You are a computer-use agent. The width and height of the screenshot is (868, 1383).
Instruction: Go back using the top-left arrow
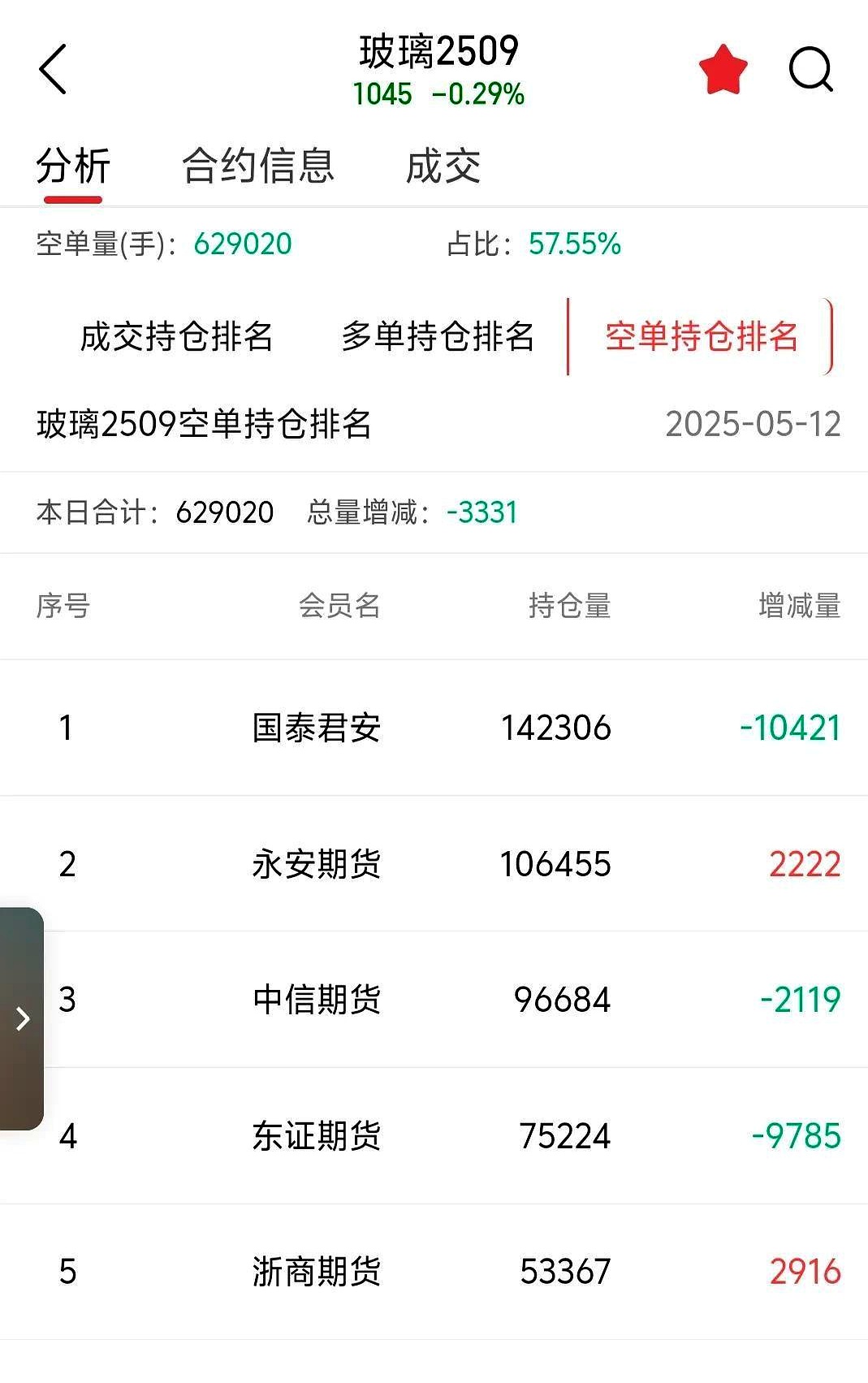(x=54, y=70)
